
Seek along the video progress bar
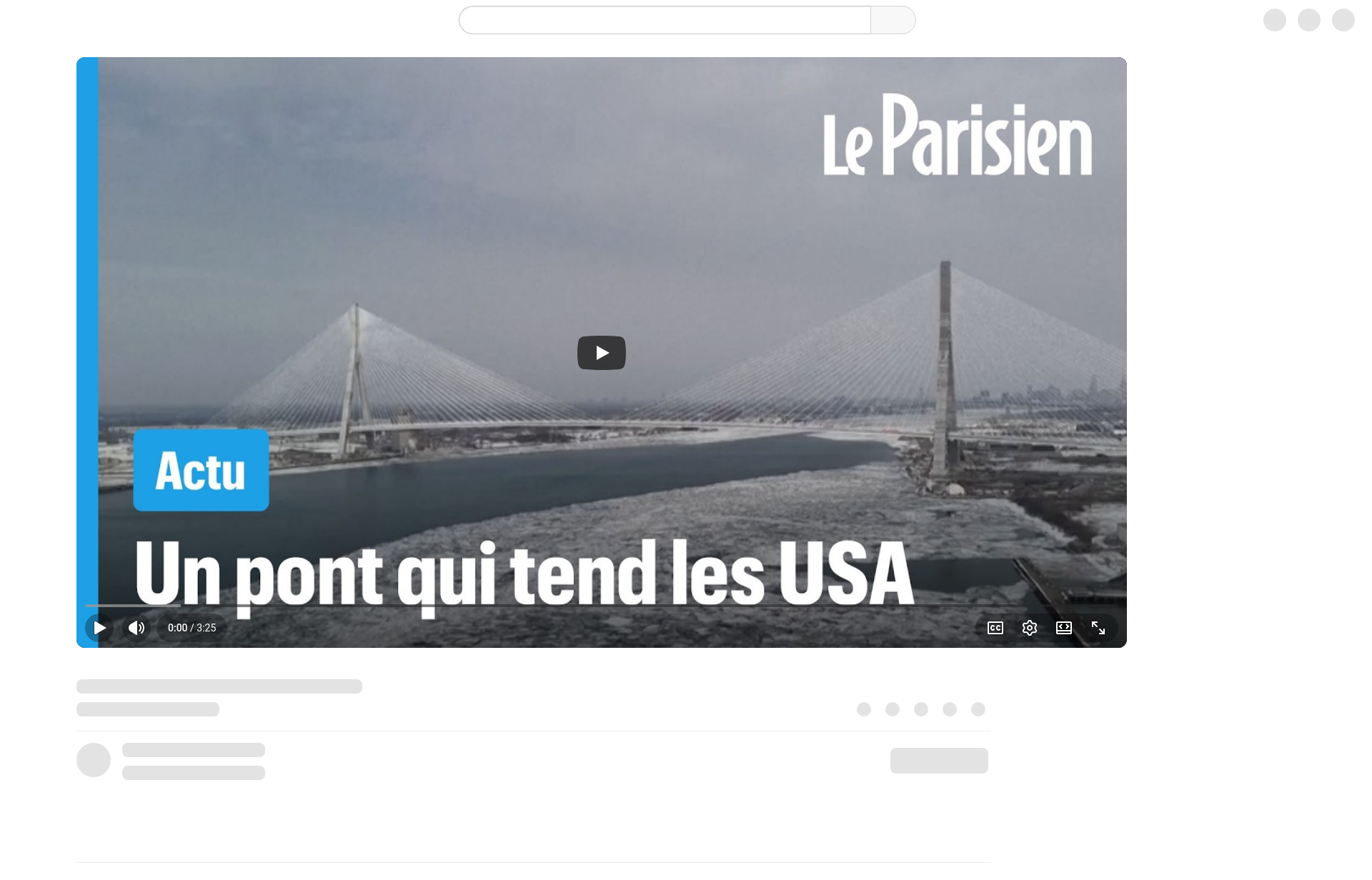[600, 606]
